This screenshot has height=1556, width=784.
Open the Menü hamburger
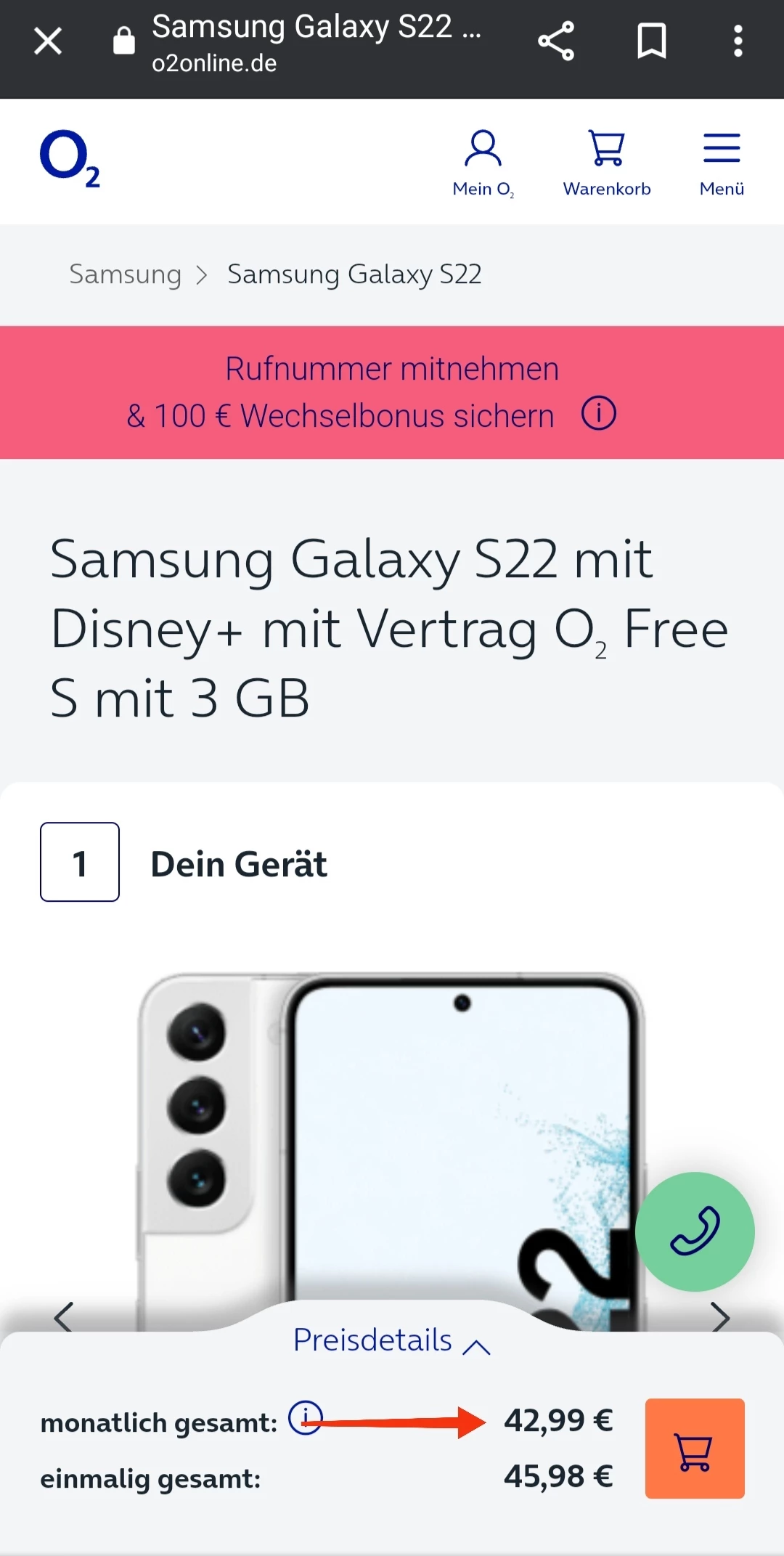tap(722, 163)
